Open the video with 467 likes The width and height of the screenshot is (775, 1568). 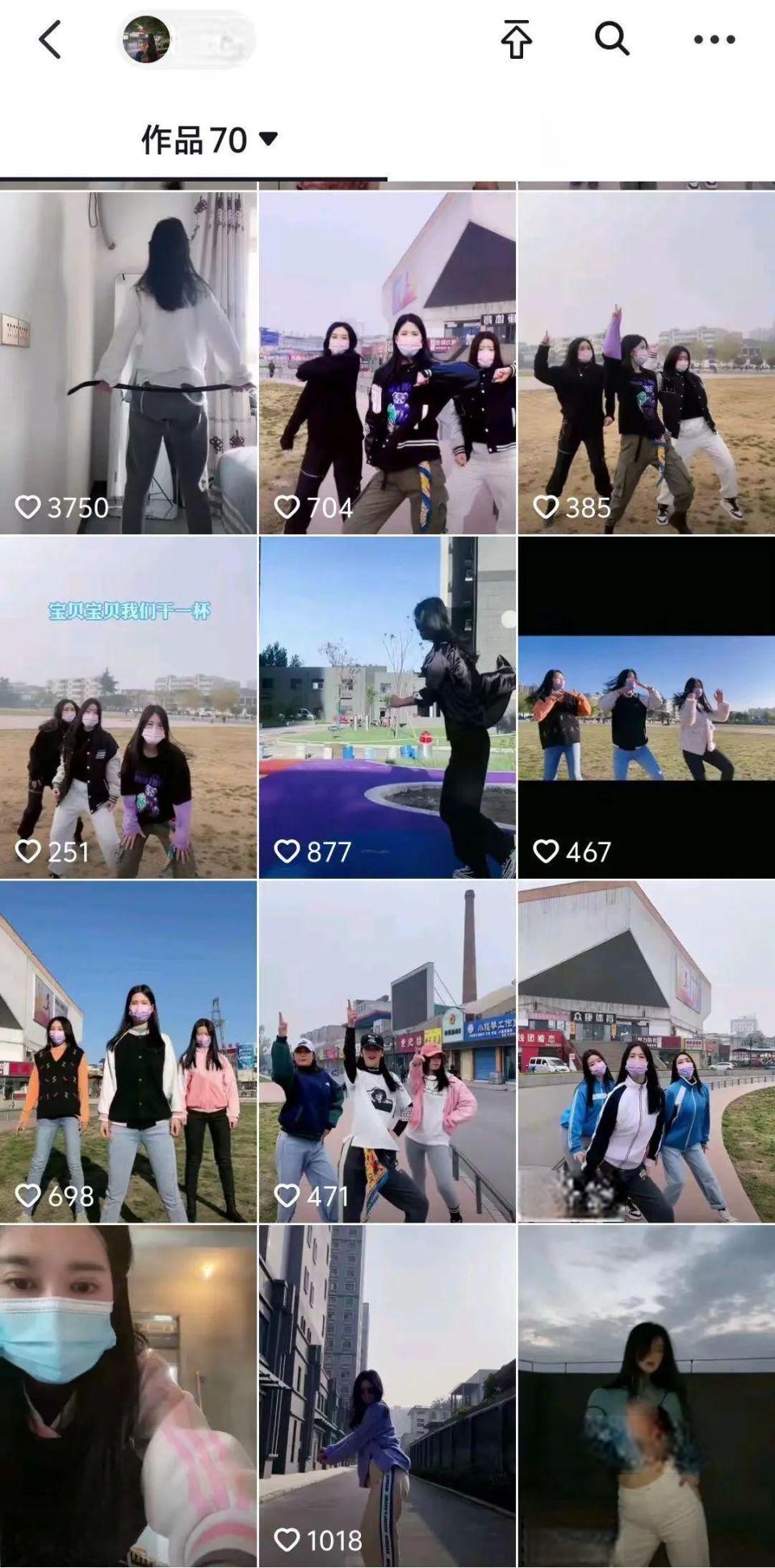point(646,708)
